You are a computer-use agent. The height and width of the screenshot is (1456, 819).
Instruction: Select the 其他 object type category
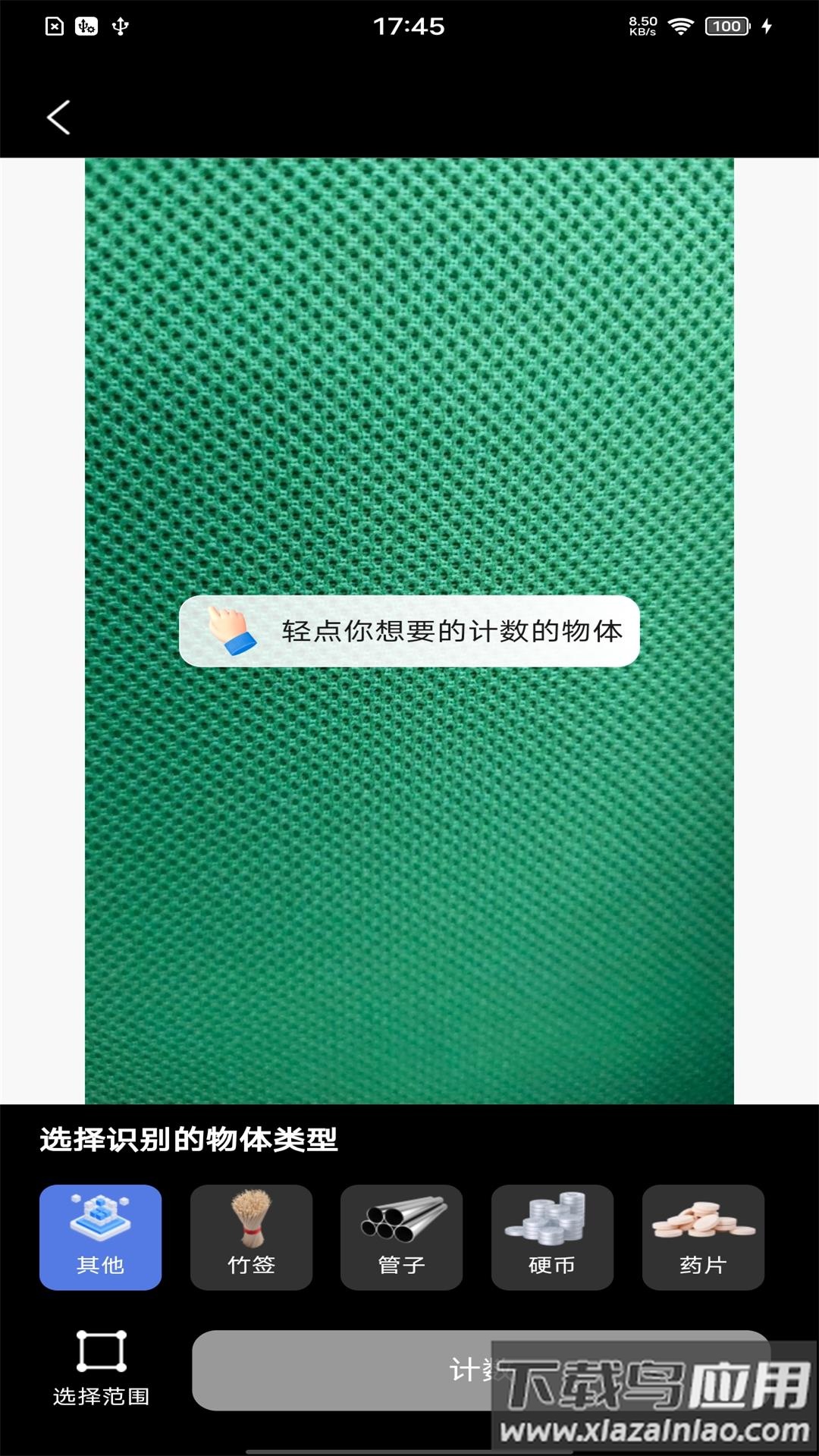(x=100, y=1236)
